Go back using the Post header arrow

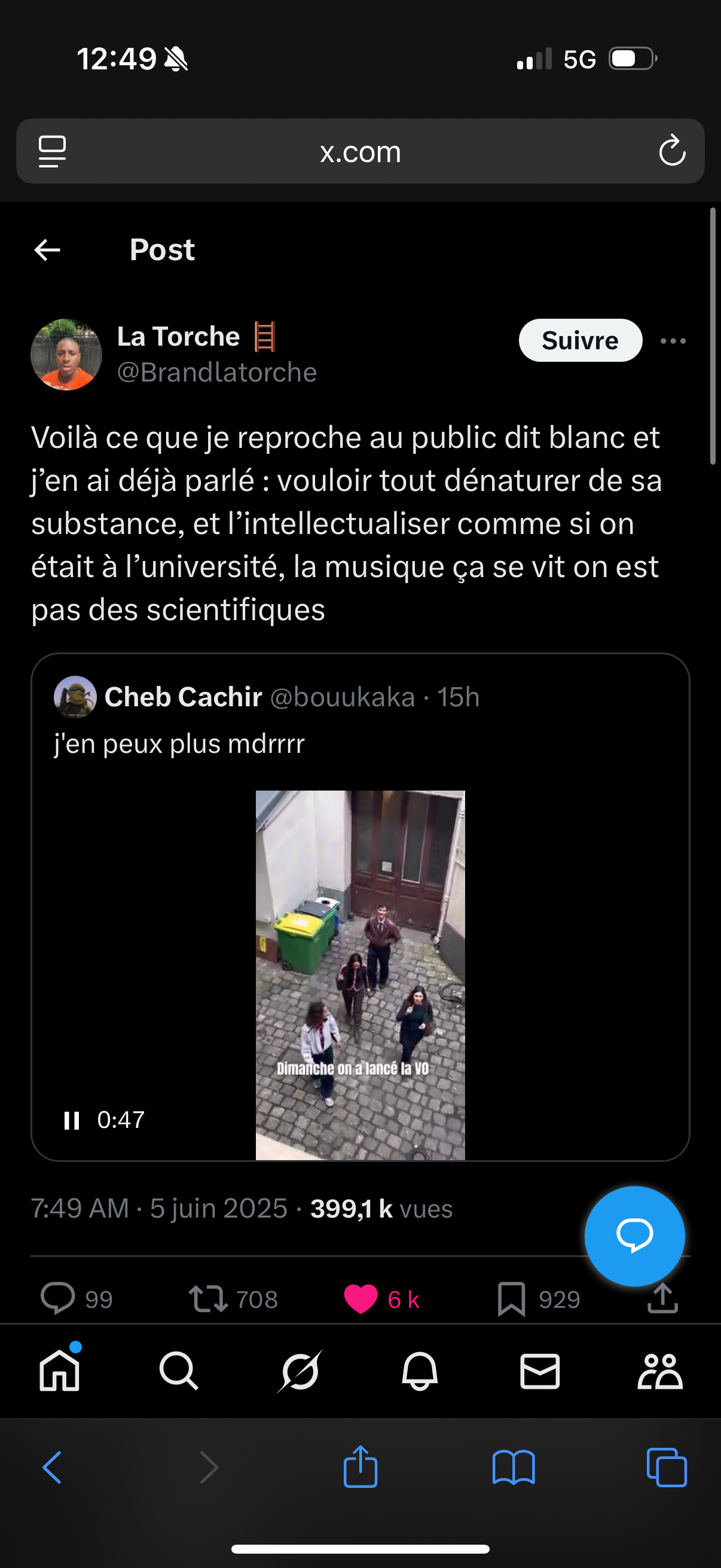point(48,249)
